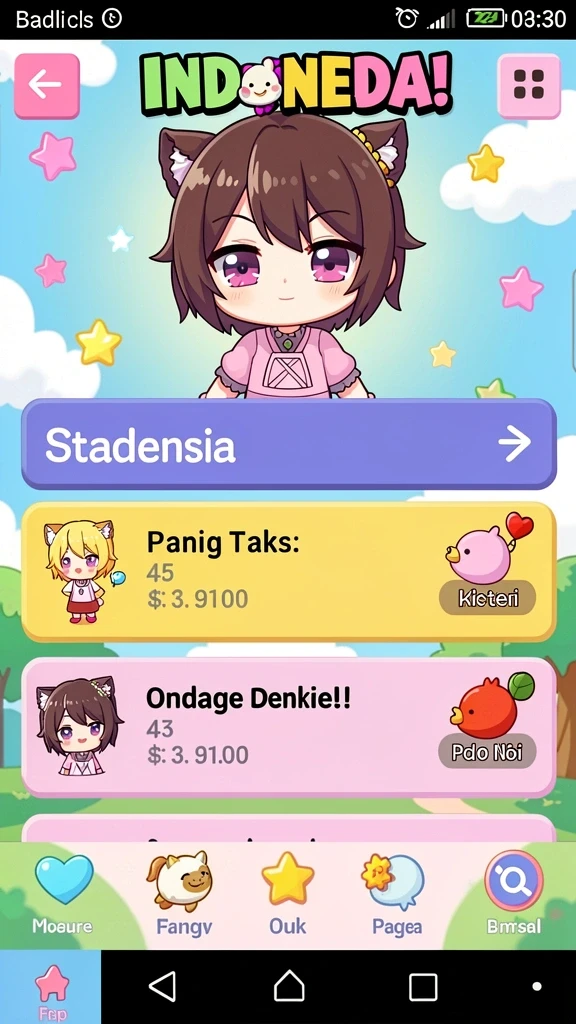Open the Ondage Denkie!! card

pyautogui.click(x=289, y=728)
